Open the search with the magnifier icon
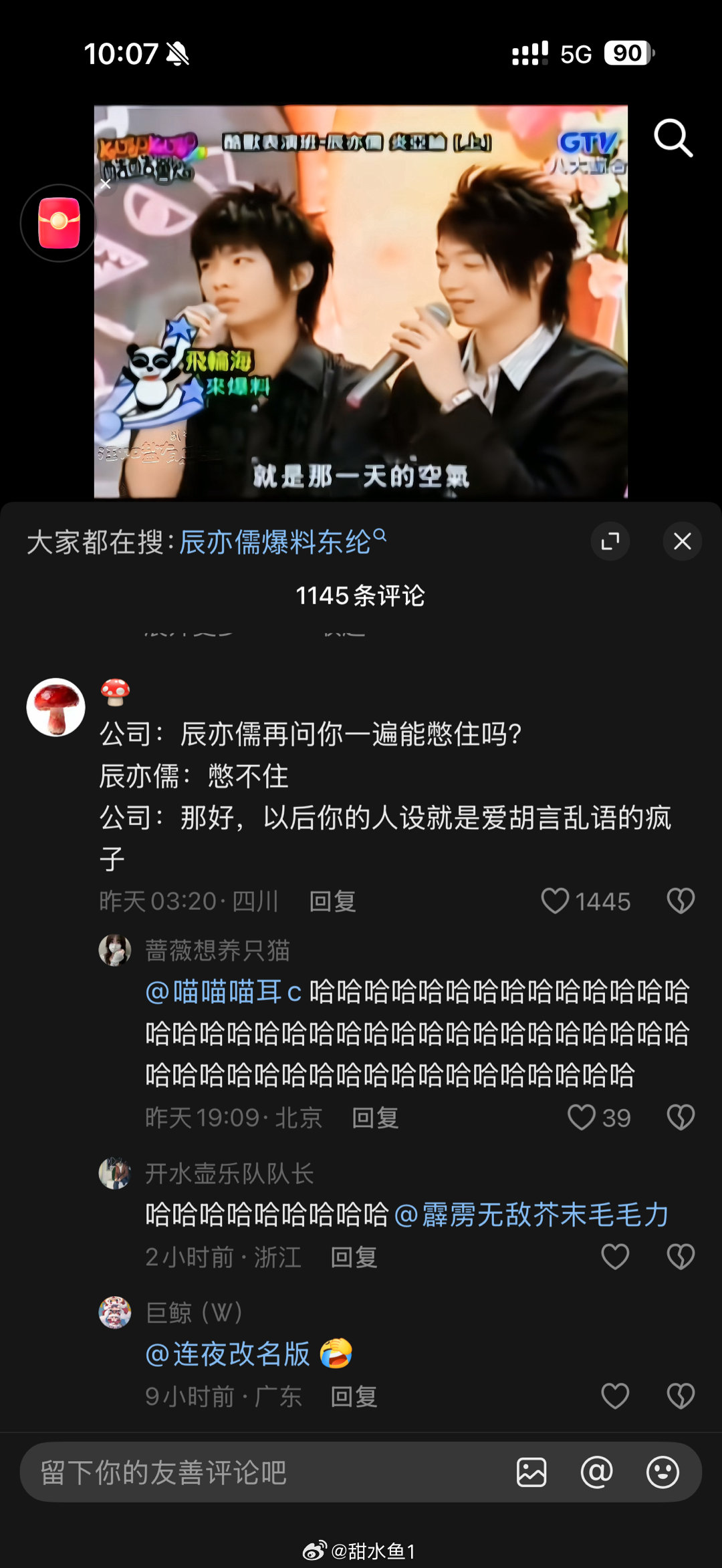This screenshot has height=1568, width=722. point(674,137)
